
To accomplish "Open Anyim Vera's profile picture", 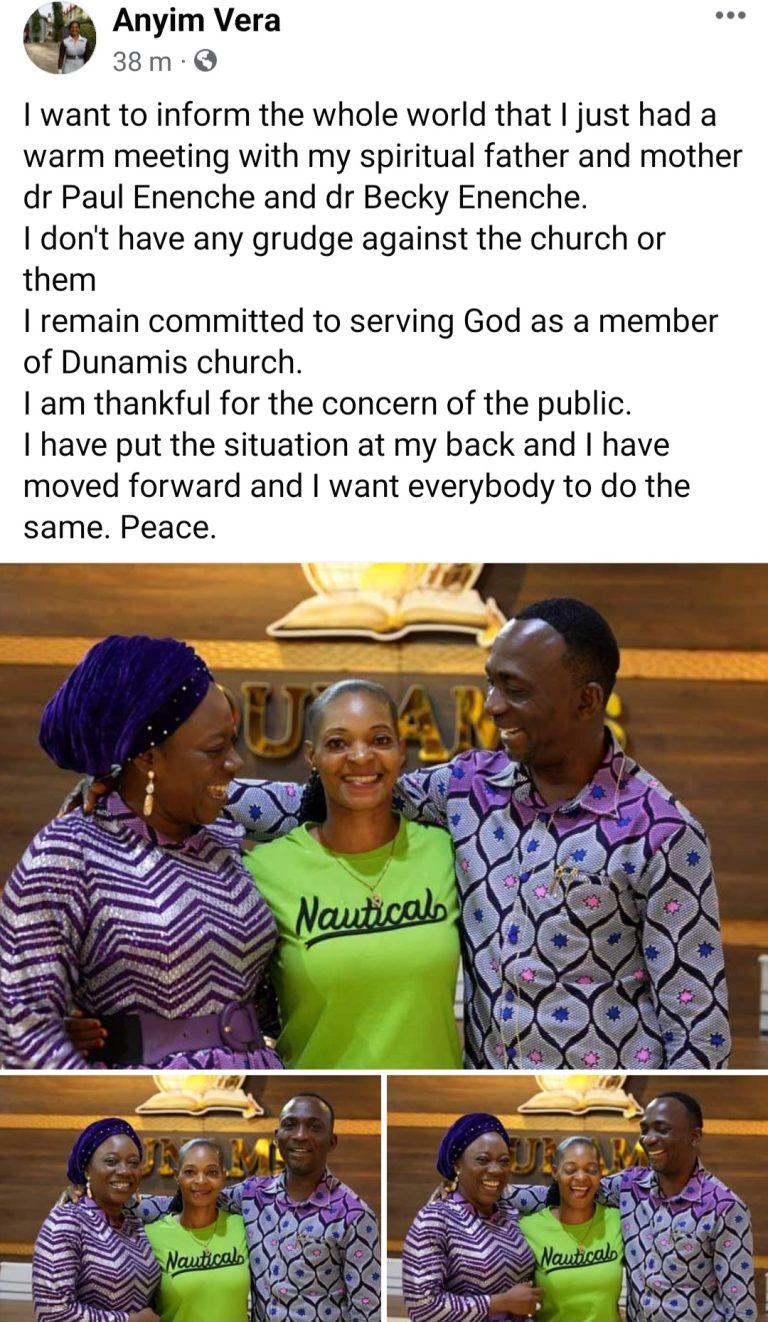I will click(x=60, y=38).
